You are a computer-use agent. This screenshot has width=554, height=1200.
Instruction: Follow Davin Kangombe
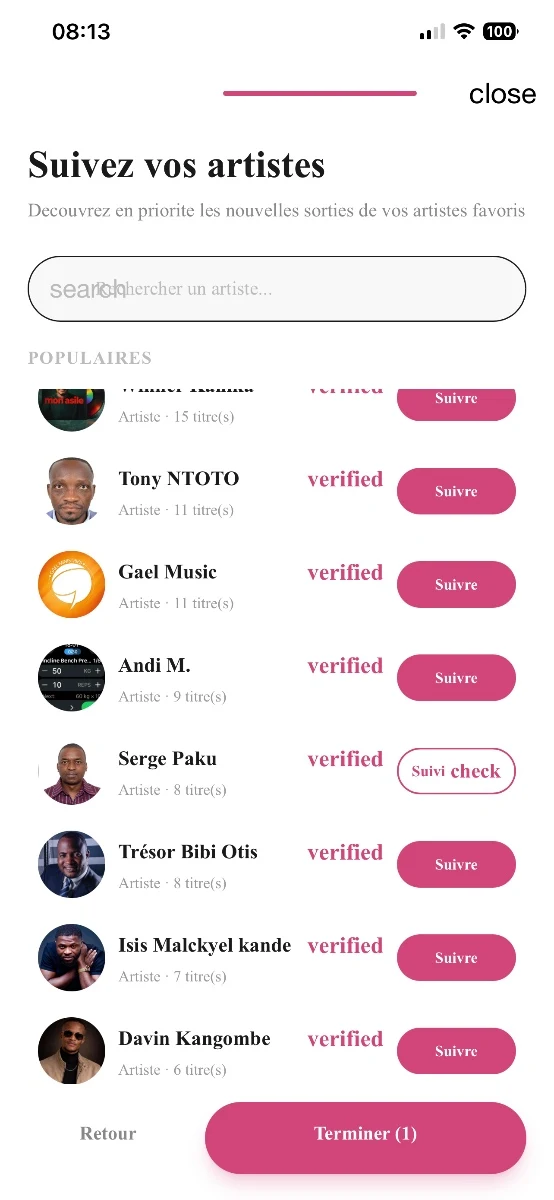point(456,1051)
